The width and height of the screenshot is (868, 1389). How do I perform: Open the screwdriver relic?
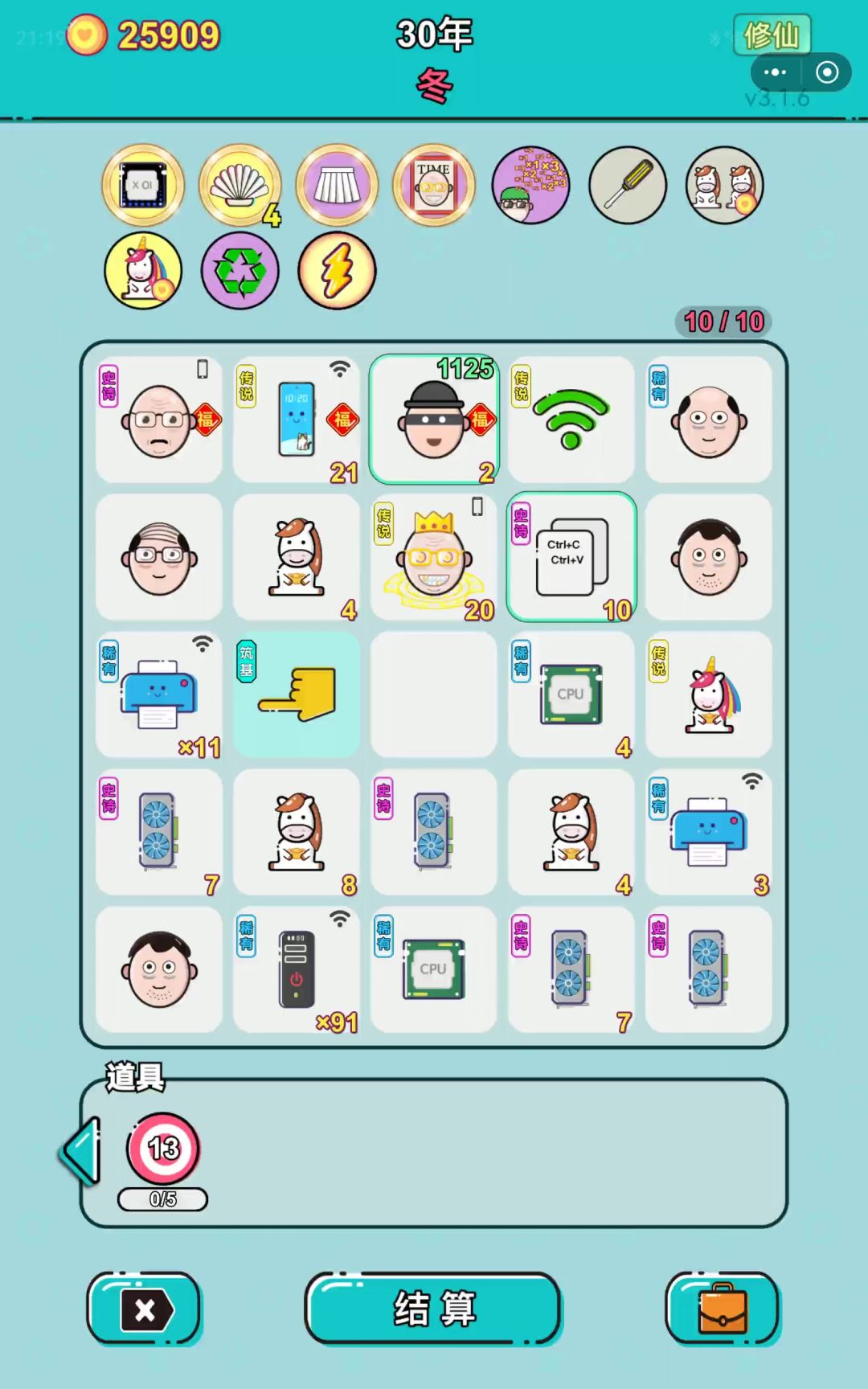pos(628,185)
